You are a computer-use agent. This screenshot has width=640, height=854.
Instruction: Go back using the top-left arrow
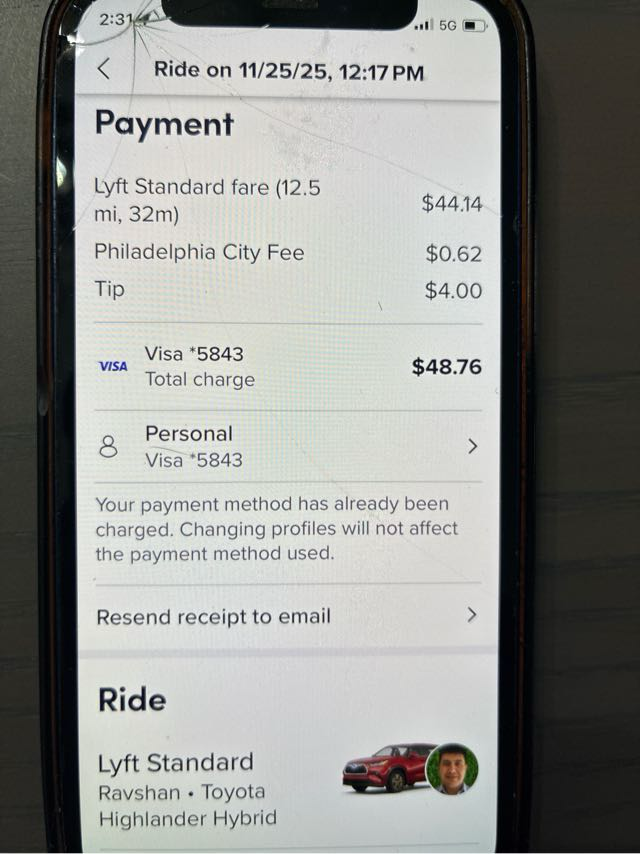[104, 70]
